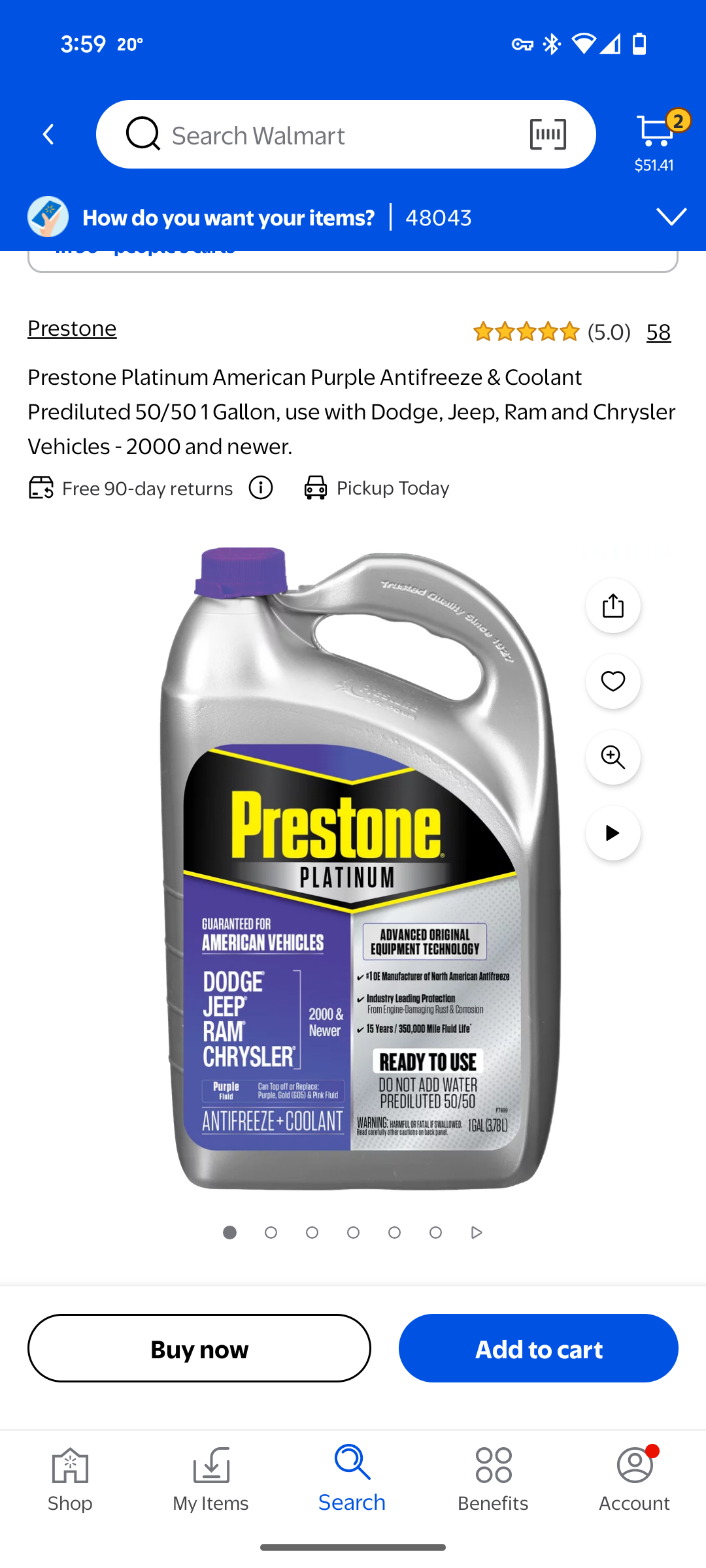The width and height of the screenshot is (706, 1568).
Task: Go back using the top arrow
Action: pos(48,135)
